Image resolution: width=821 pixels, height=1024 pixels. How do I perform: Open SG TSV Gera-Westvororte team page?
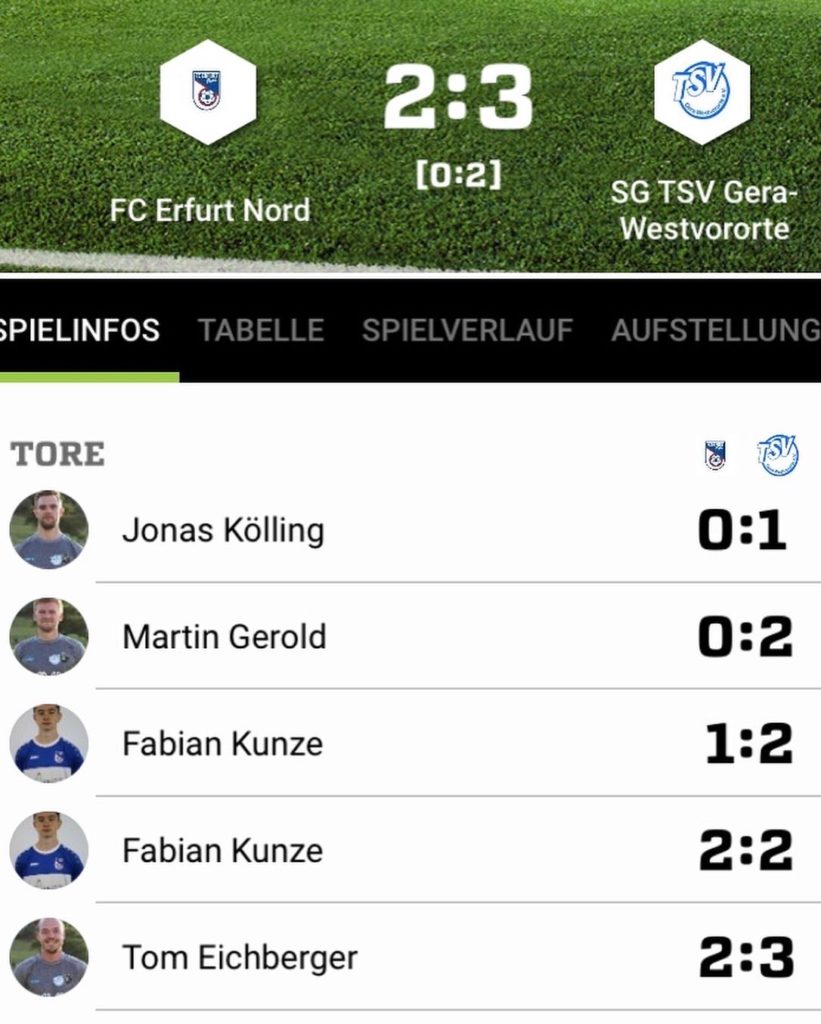(702, 93)
